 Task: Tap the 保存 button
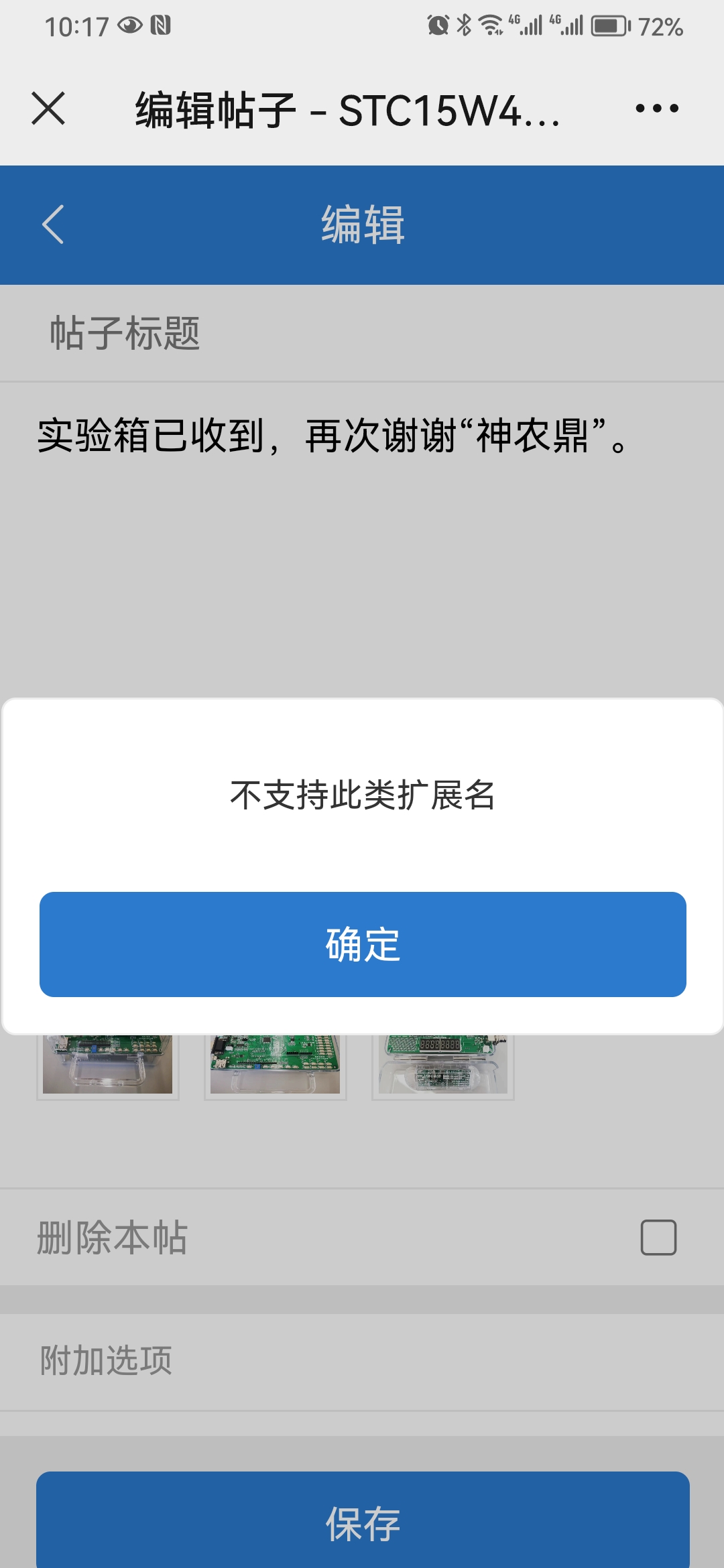point(362,1522)
